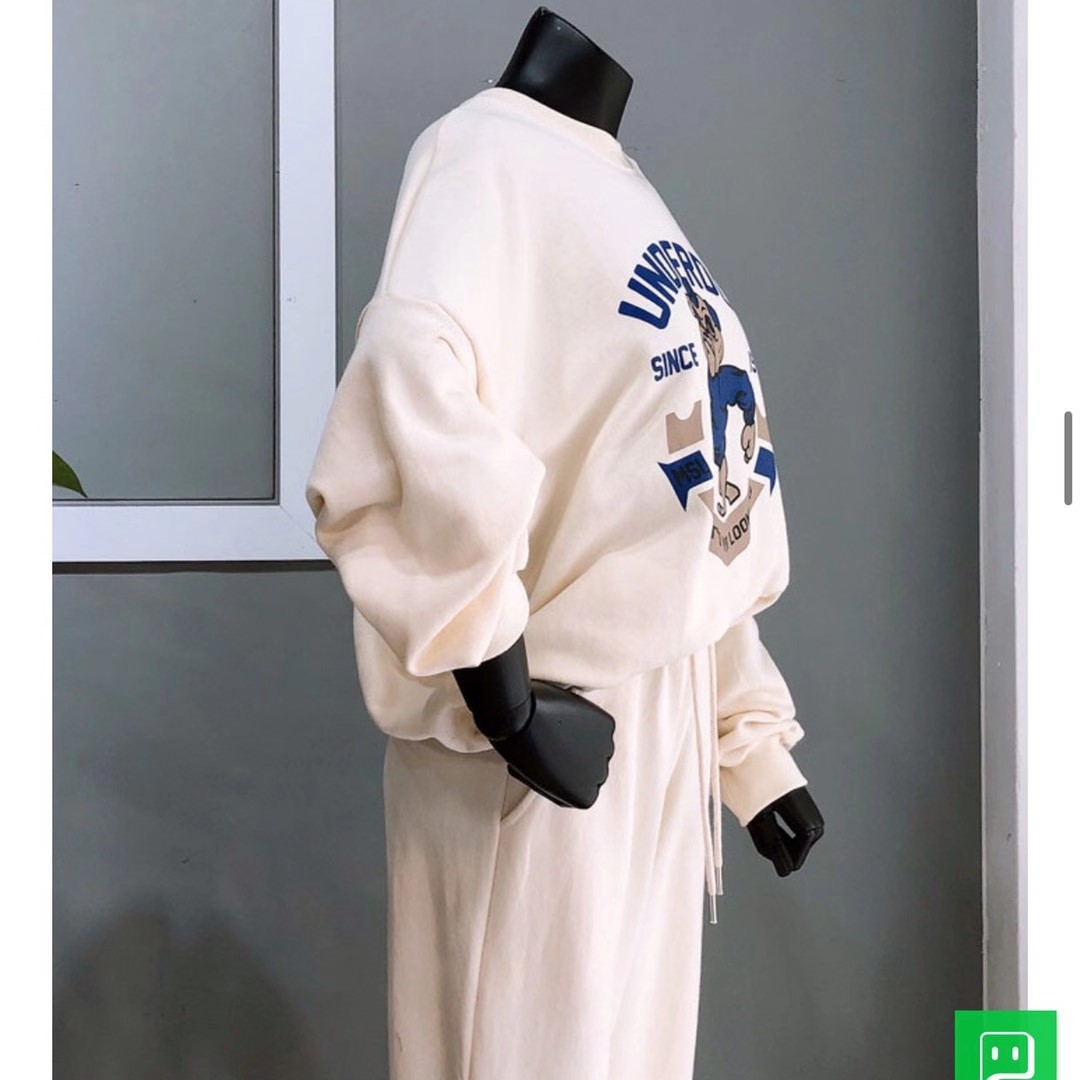This screenshot has width=1080, height=1080.
Task: Open the green TalkTalk chat button
Action: (1004, 1046)
